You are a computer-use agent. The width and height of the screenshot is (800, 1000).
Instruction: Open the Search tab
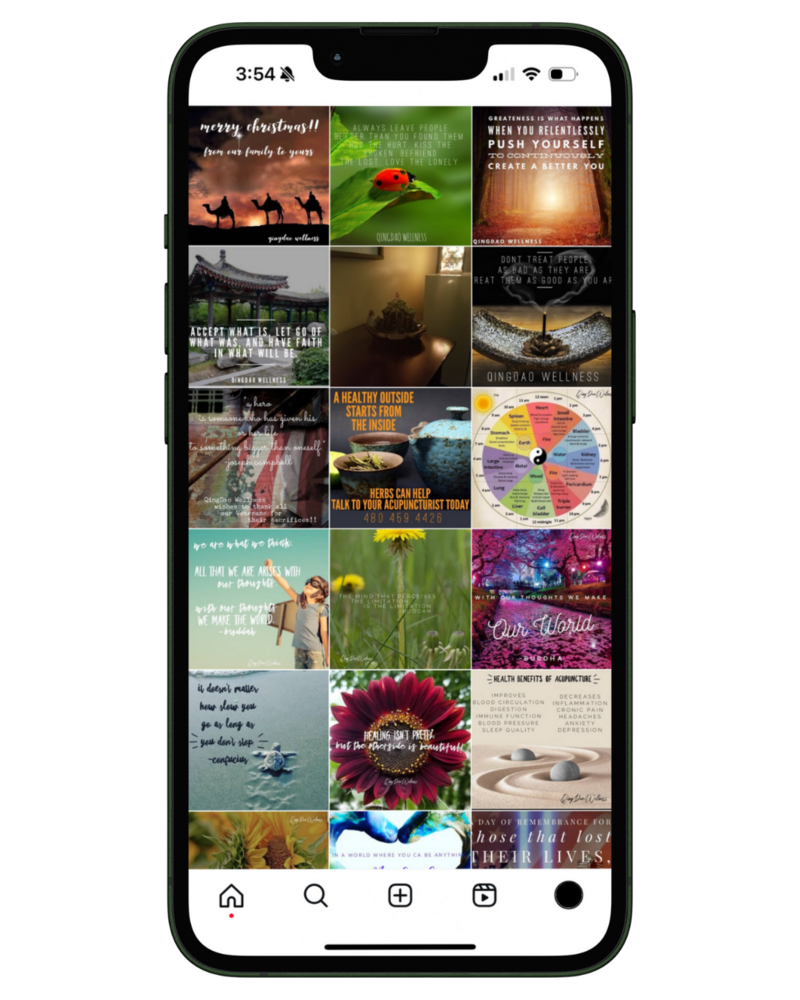click(x=315, y=895)
